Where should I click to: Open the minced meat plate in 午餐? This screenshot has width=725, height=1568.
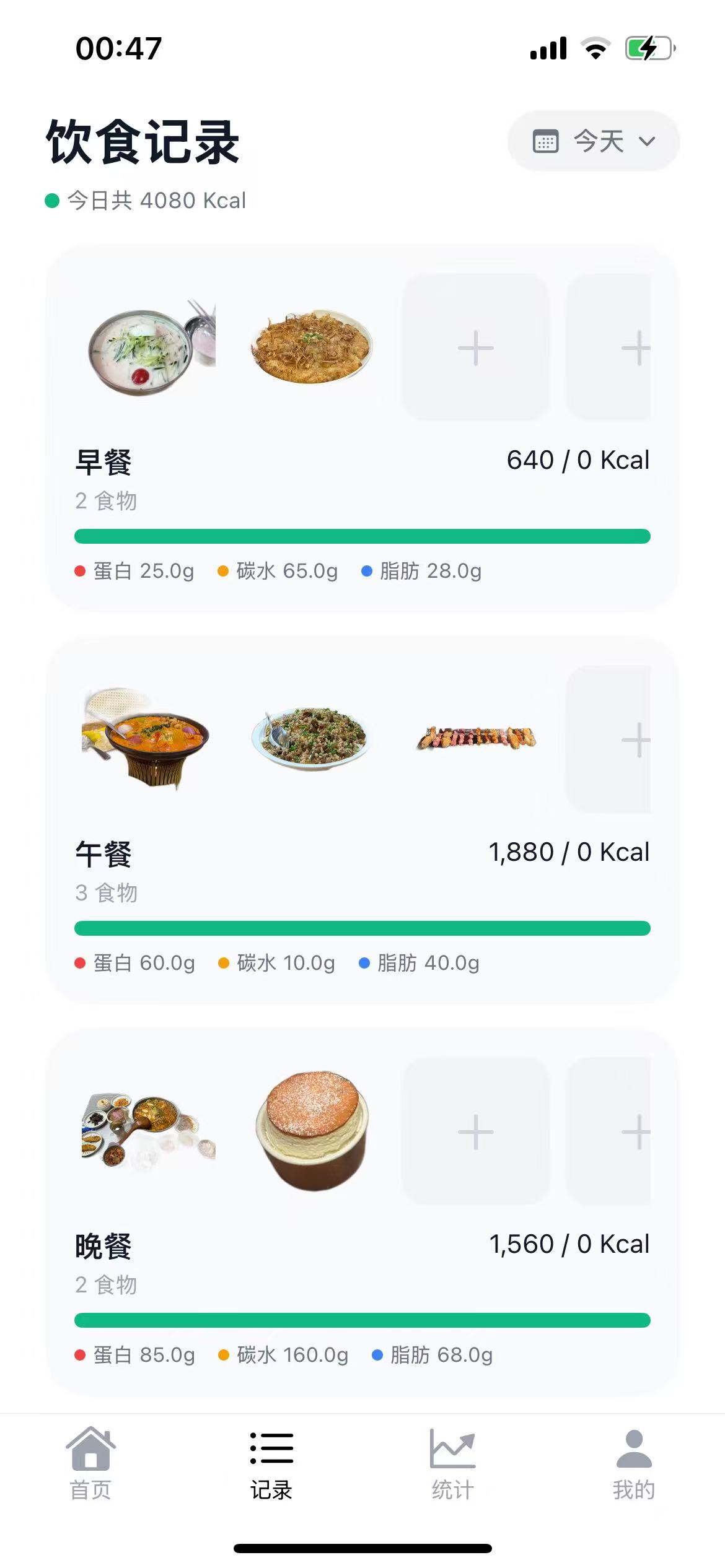(312, 738)
